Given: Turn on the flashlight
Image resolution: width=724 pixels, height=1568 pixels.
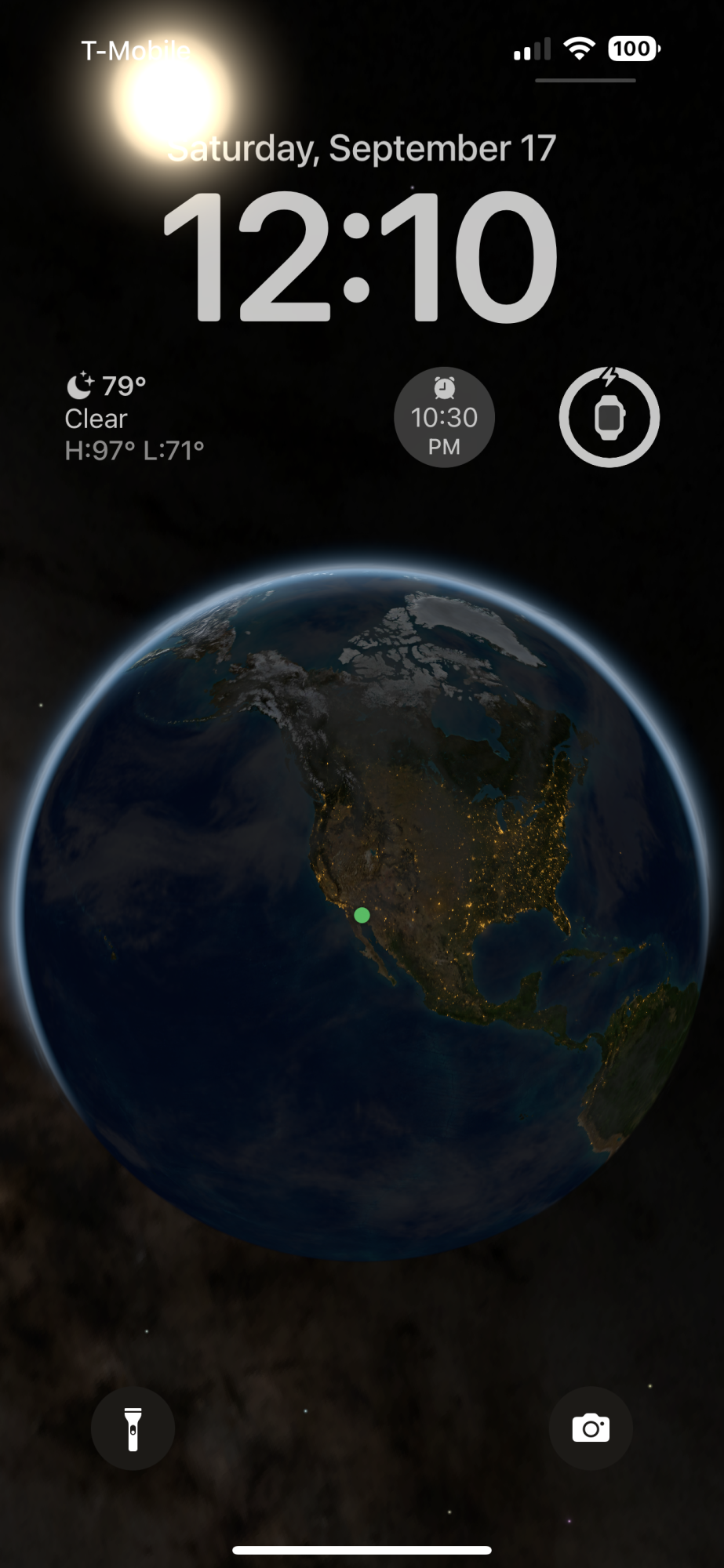Looking at the screenshot, I should point(133,1428).
